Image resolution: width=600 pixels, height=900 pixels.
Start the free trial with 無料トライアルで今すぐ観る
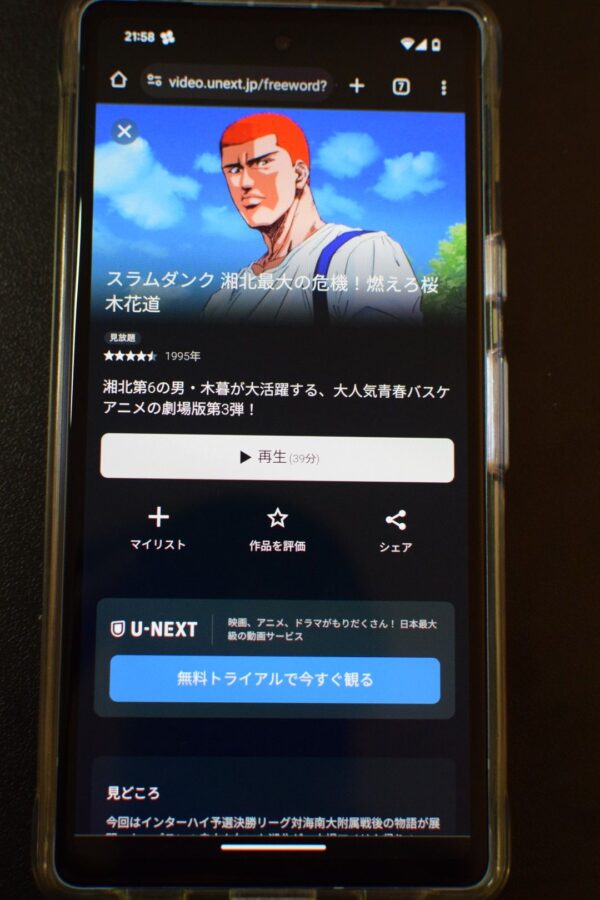coord(275,680)
